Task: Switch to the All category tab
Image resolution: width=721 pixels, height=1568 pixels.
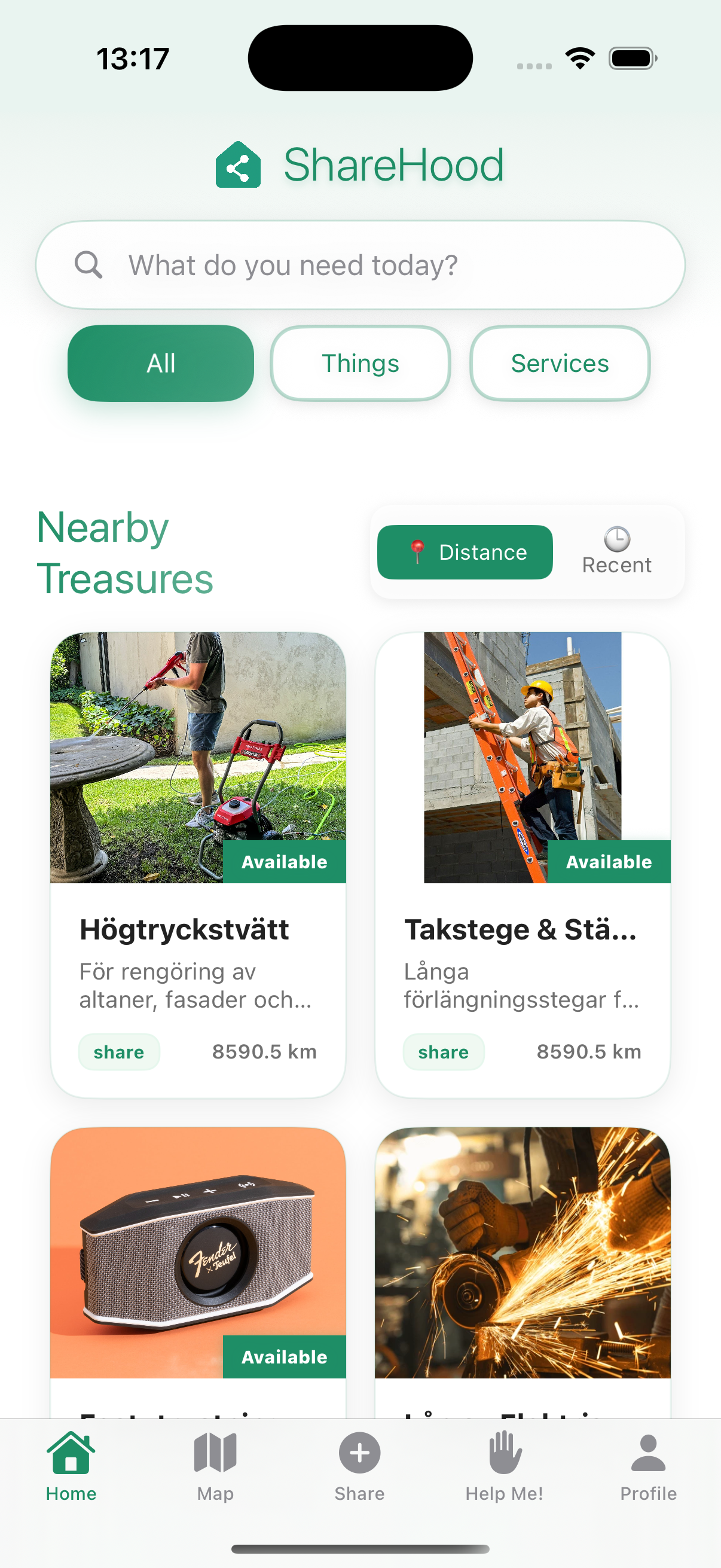Action: [x=161, y=362]
